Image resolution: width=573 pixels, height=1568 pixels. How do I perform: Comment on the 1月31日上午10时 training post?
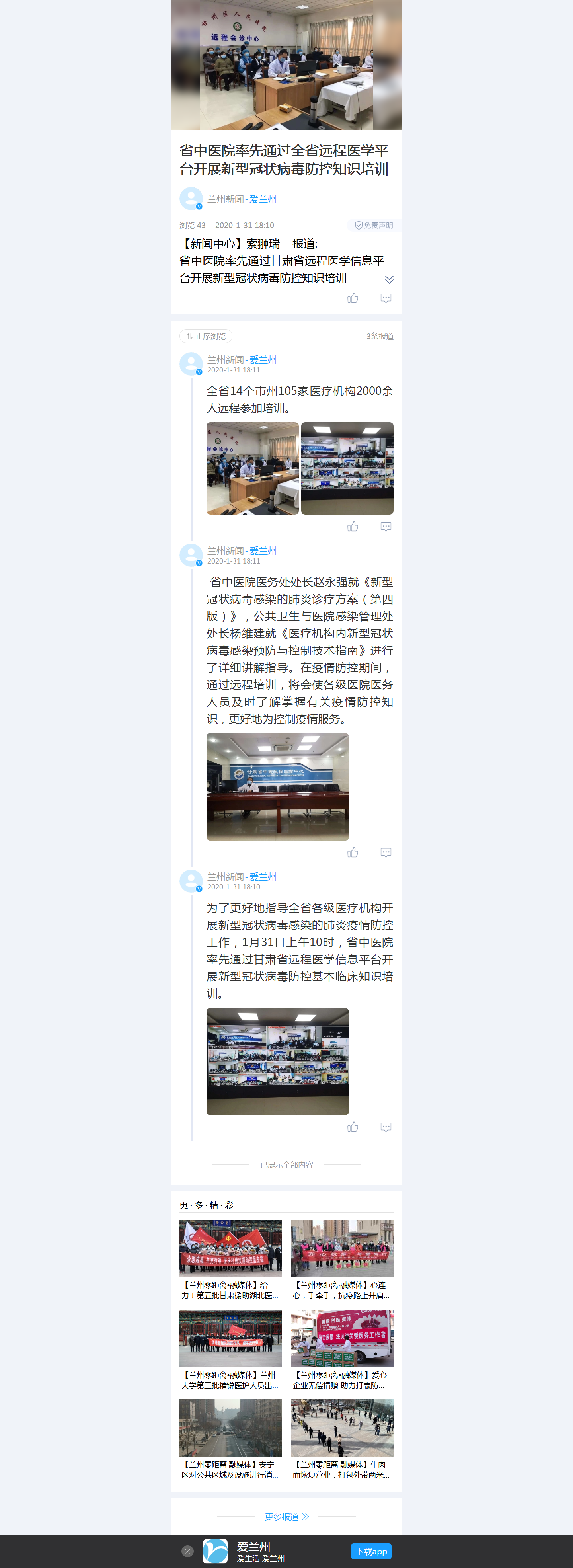click(x=386, y=1127)
